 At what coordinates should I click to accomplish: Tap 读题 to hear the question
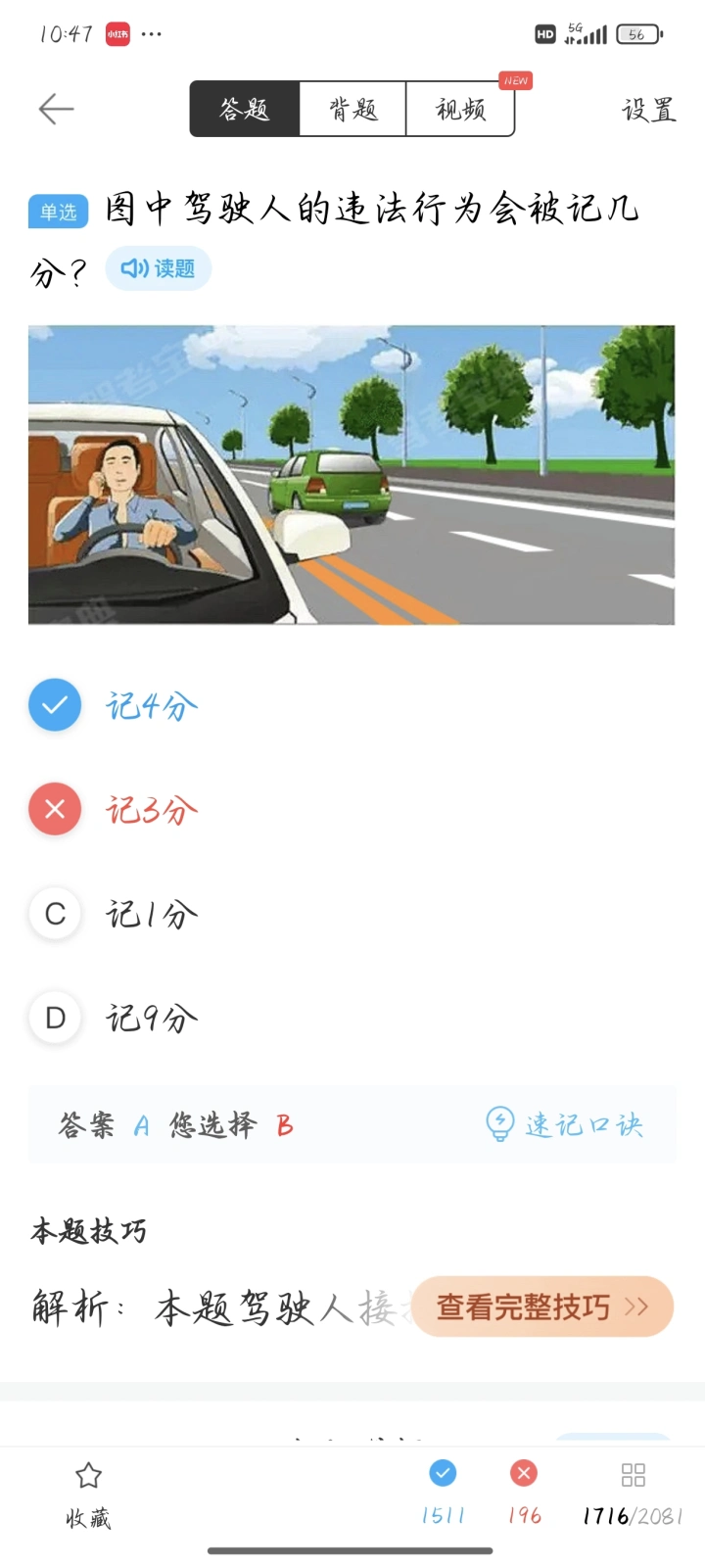coord(159,268)
